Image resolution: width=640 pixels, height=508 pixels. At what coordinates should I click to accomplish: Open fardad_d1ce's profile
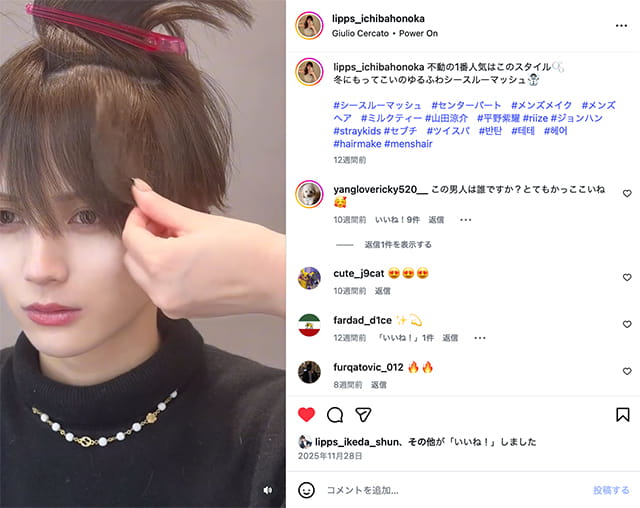tap(361, 320)
